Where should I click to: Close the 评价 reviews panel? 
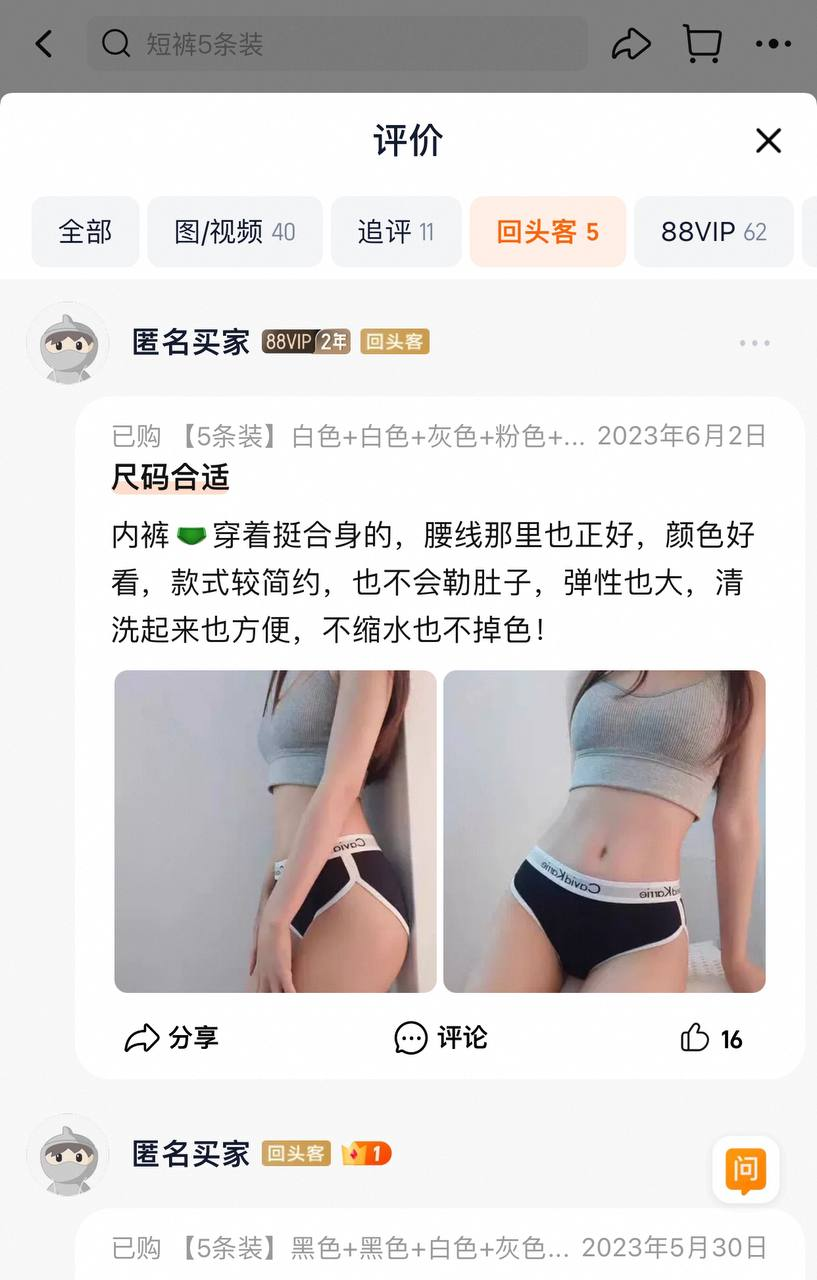click(x=767, y=141)
